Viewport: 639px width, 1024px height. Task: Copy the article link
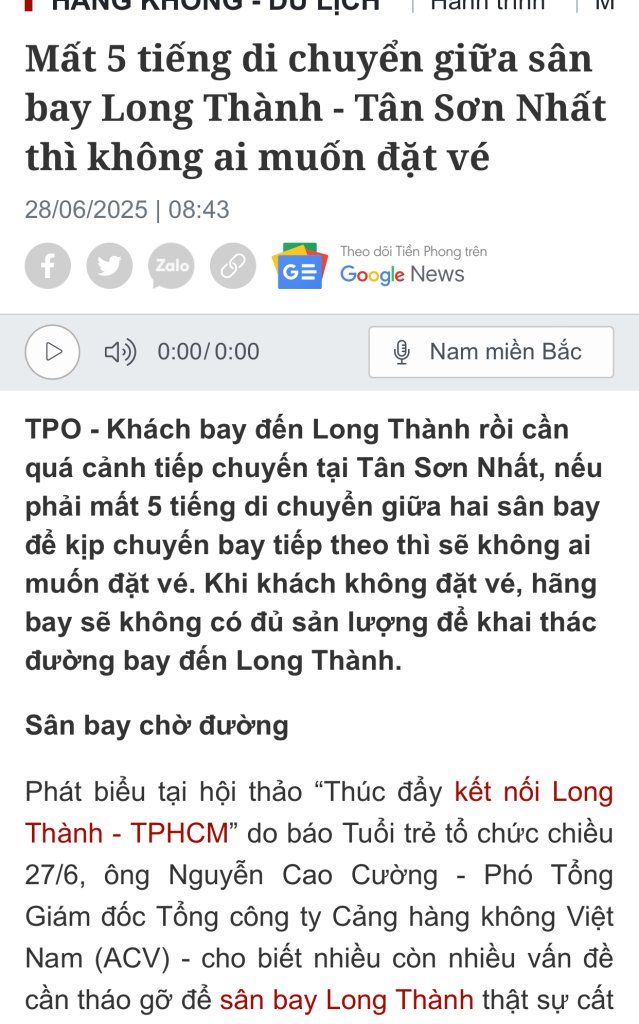233,266
